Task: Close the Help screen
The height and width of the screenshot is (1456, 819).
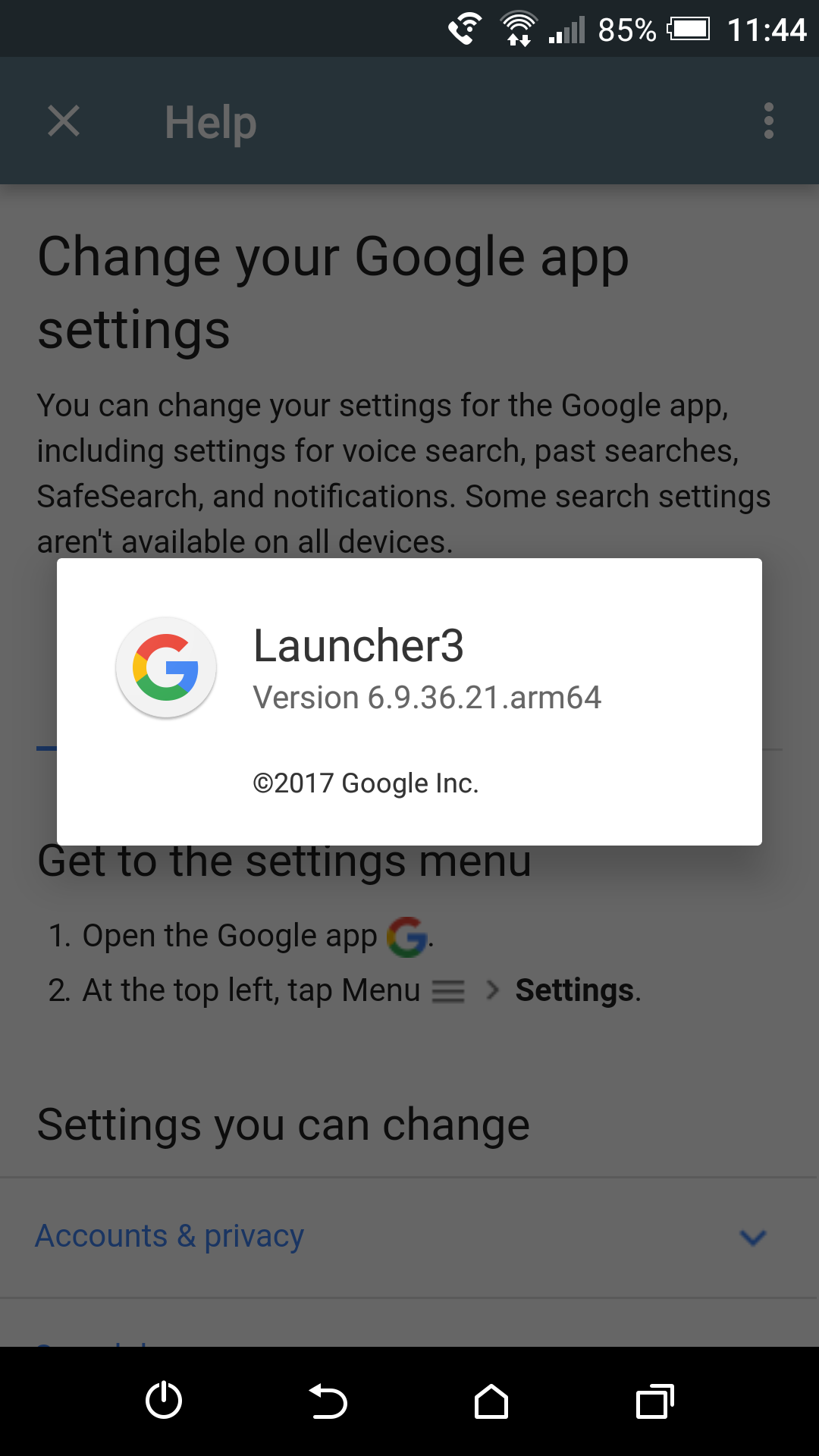Action: 64,121
